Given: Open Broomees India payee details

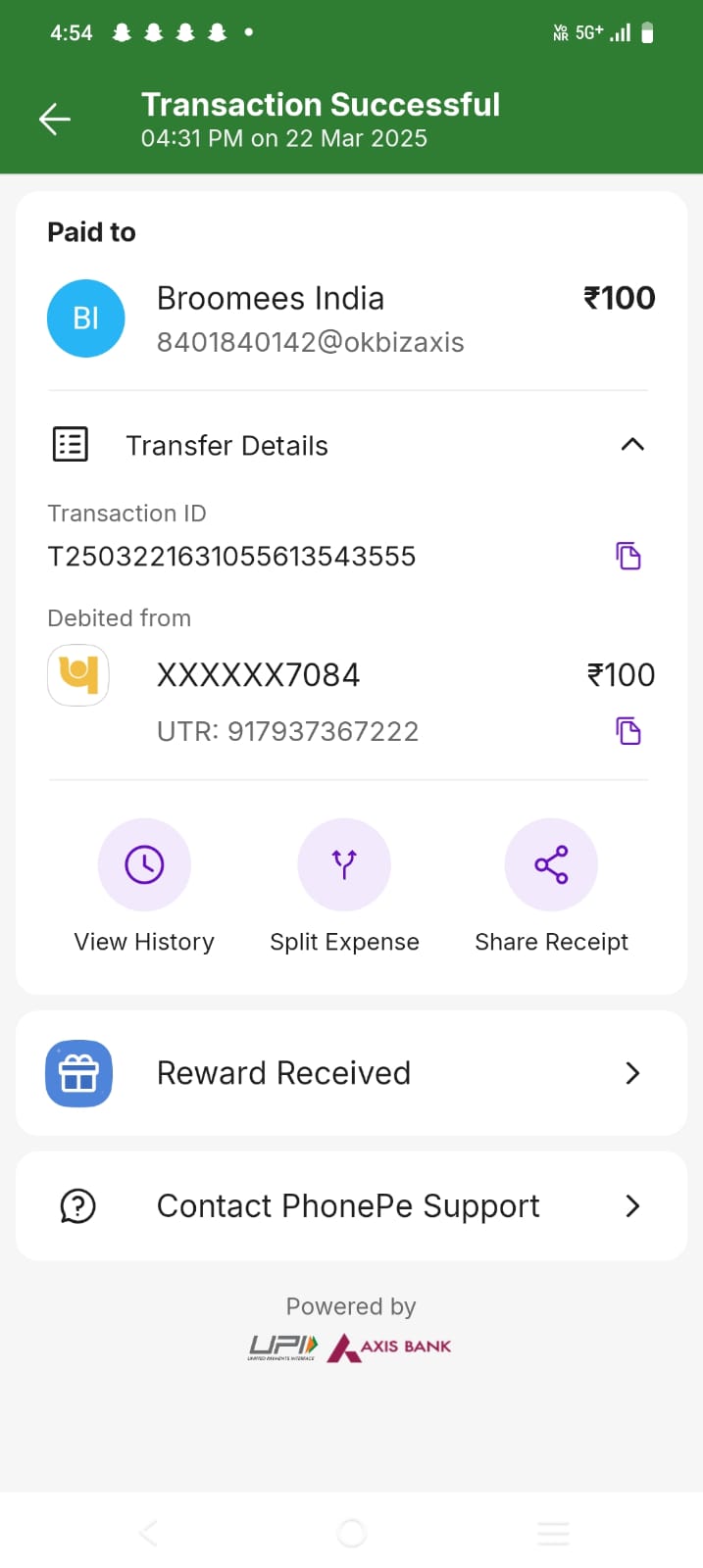Looking at the screenshot, I should point(351,318).
